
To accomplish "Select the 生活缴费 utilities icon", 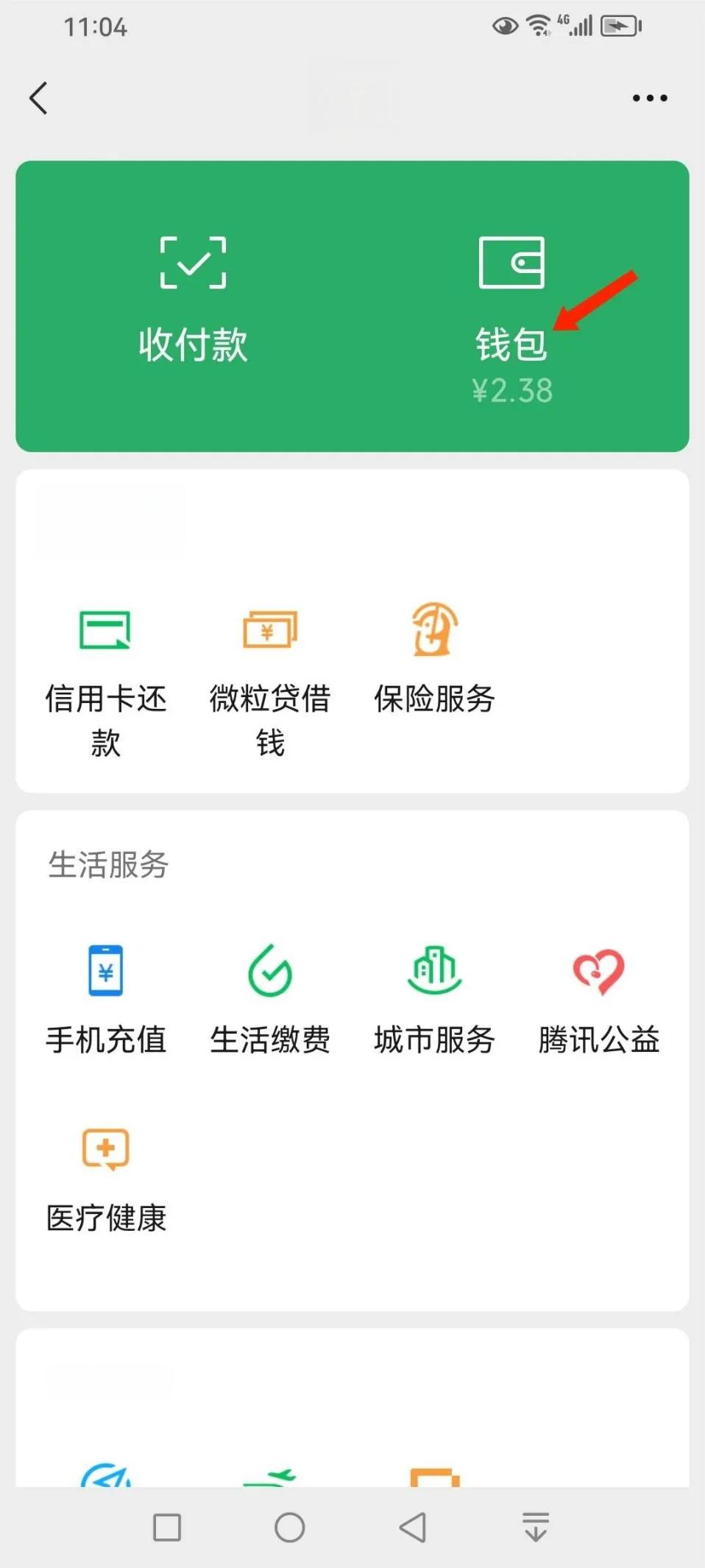I will [x=269, y=972].
